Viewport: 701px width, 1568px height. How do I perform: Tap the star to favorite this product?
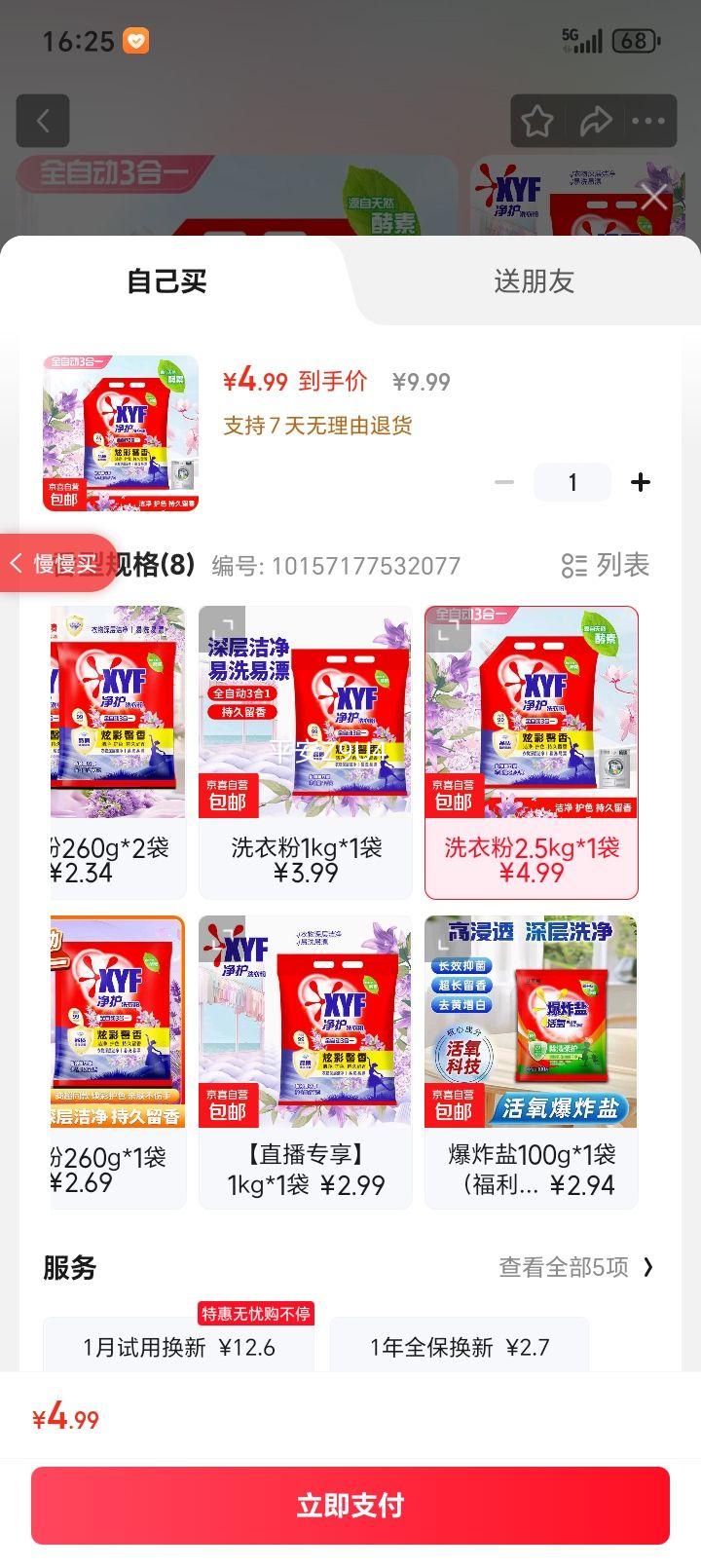point(536,121)
